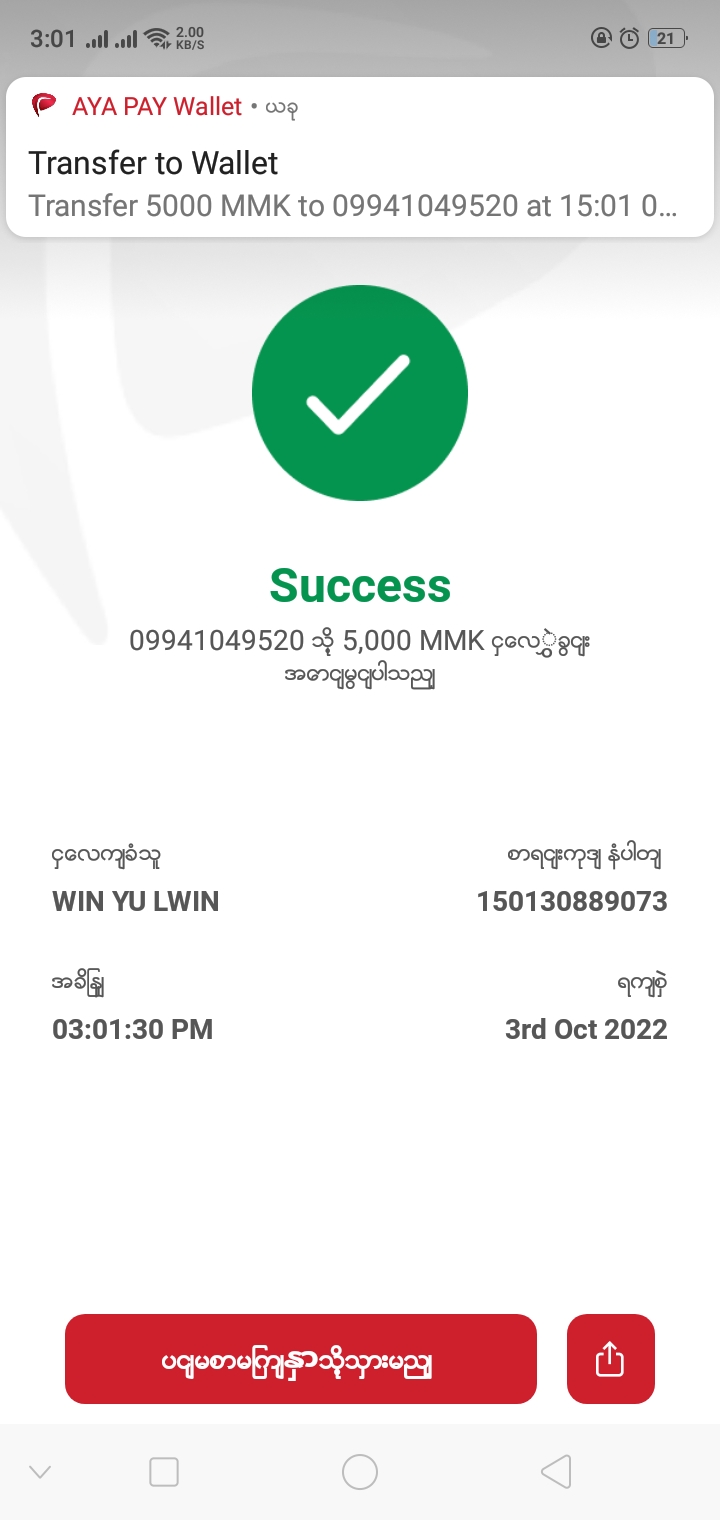This screenshot has width=720, height=1520.
Task: Go to the home screen via circle button
Action: point(360,1471)
